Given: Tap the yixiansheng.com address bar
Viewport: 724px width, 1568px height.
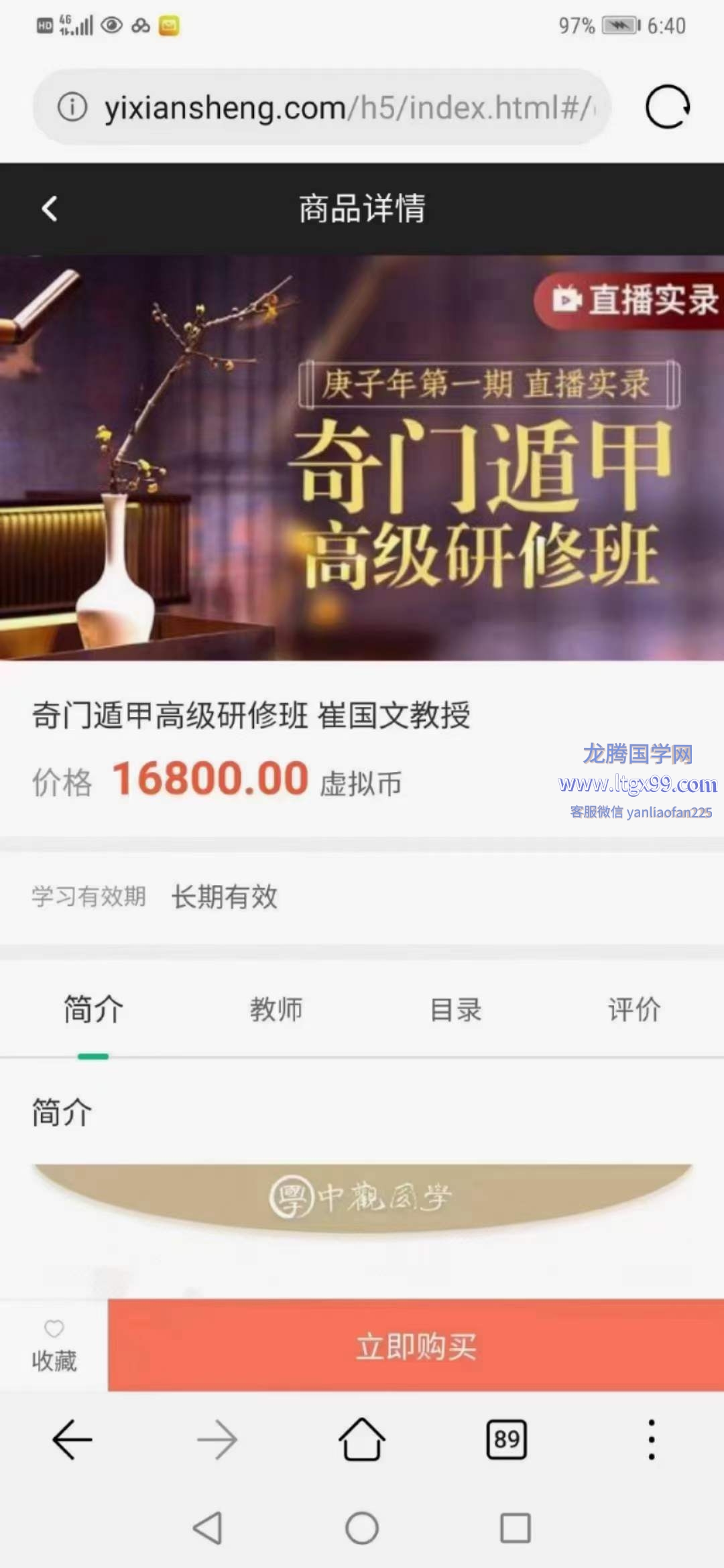Looking at the screenshot, I should (349, 107).
